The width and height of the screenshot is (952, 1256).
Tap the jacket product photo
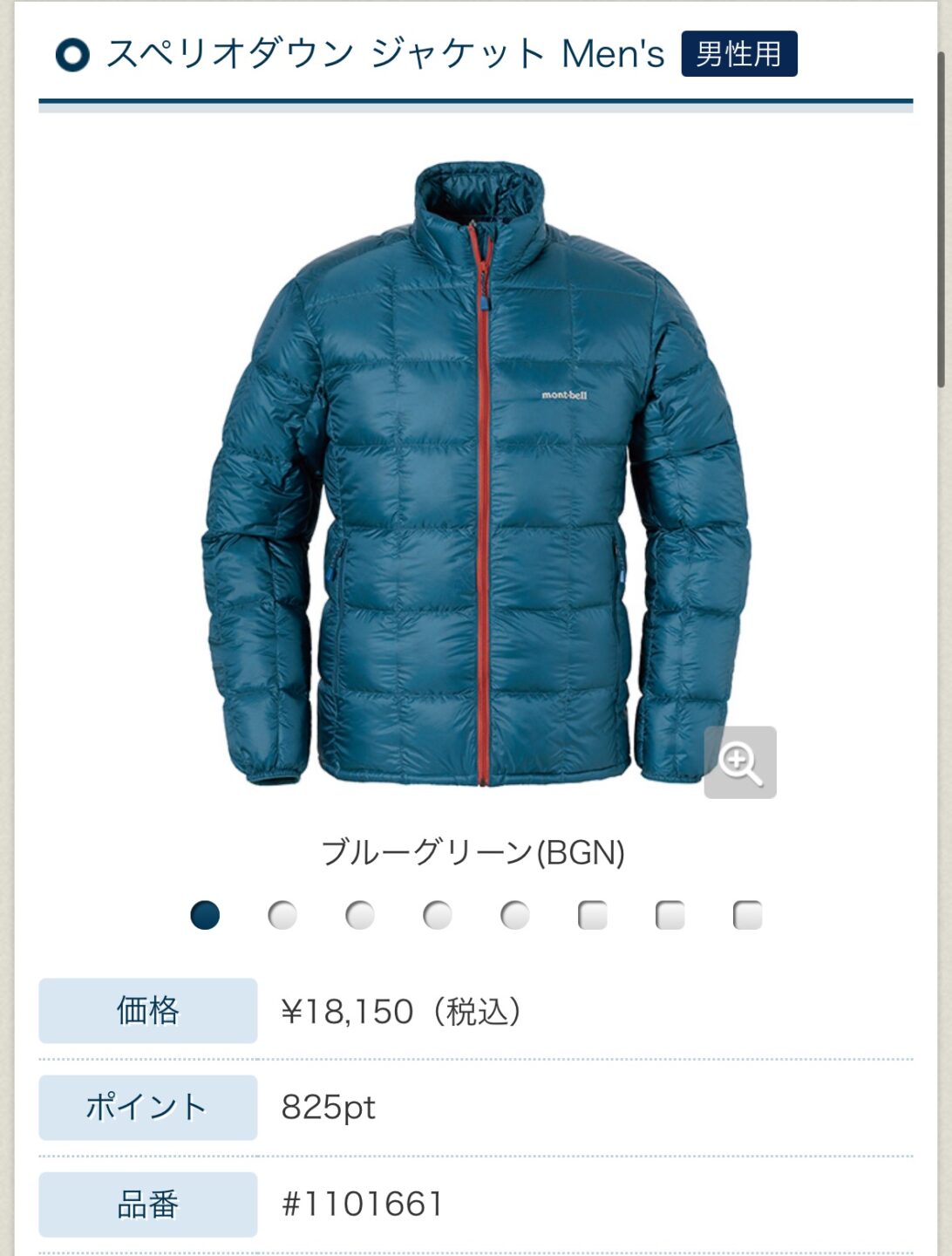point(476,475)
